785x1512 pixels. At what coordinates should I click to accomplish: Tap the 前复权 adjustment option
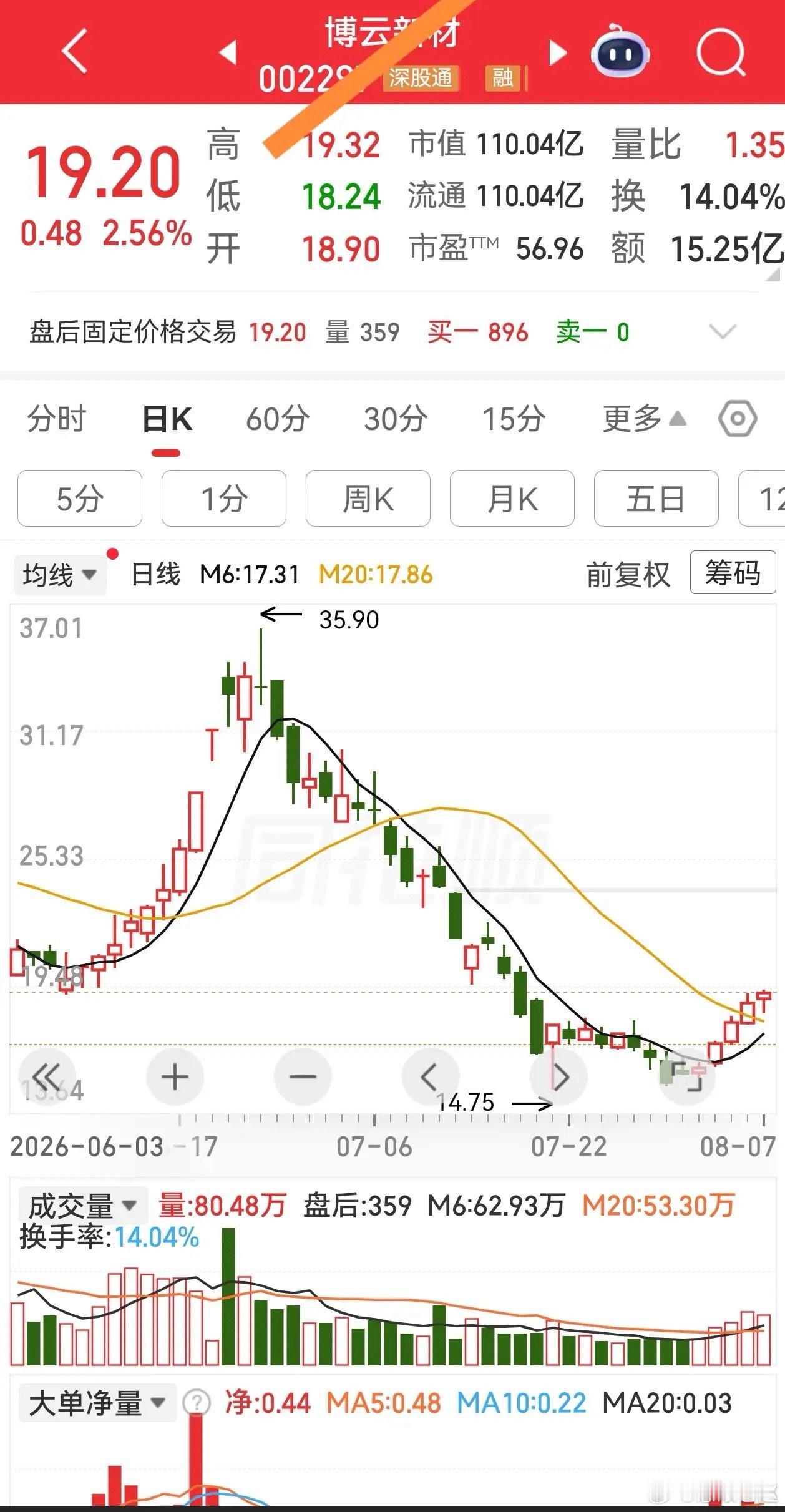pos(628,575)
